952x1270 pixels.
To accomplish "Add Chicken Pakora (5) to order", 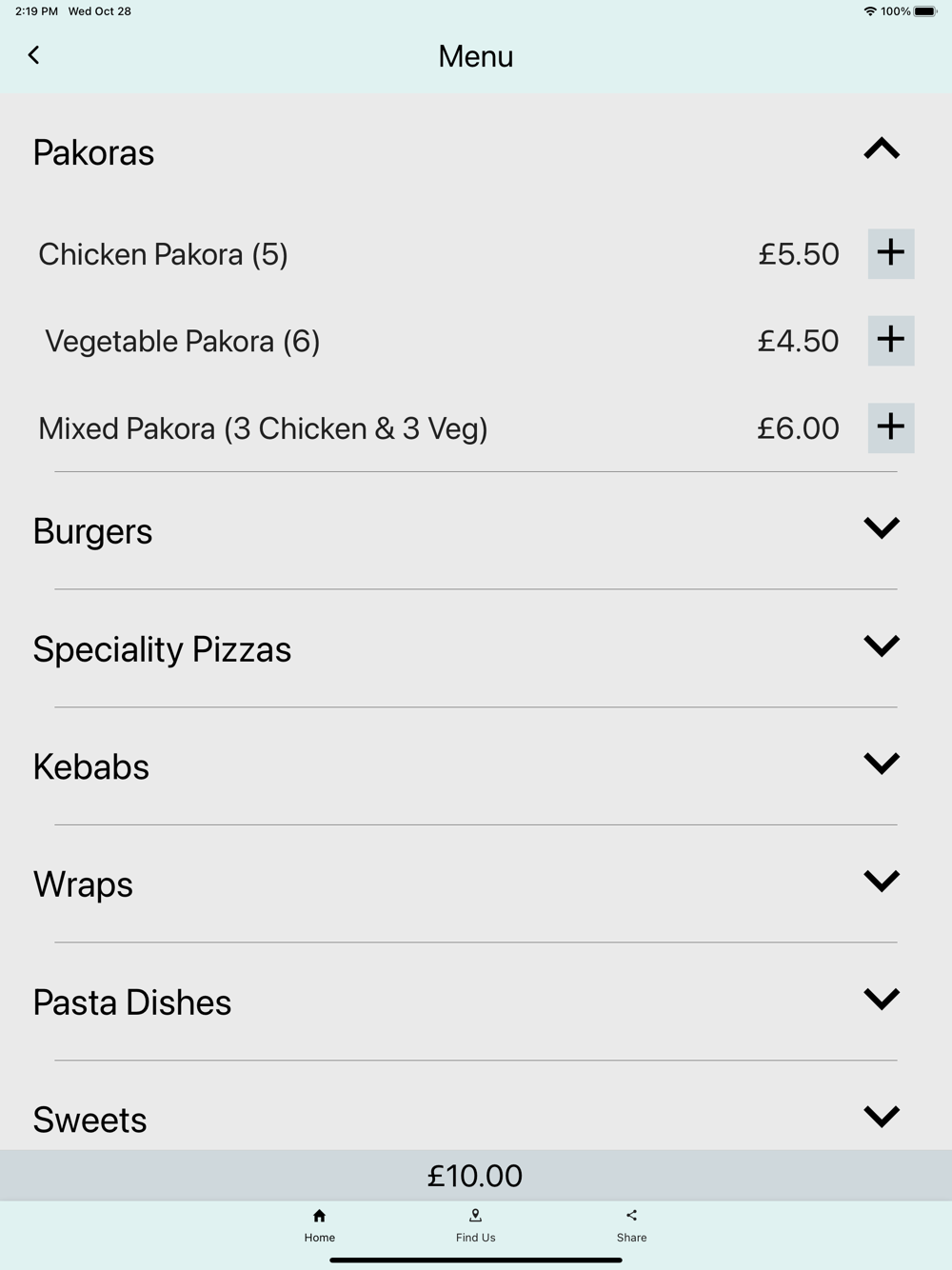I will click(890, 253).
